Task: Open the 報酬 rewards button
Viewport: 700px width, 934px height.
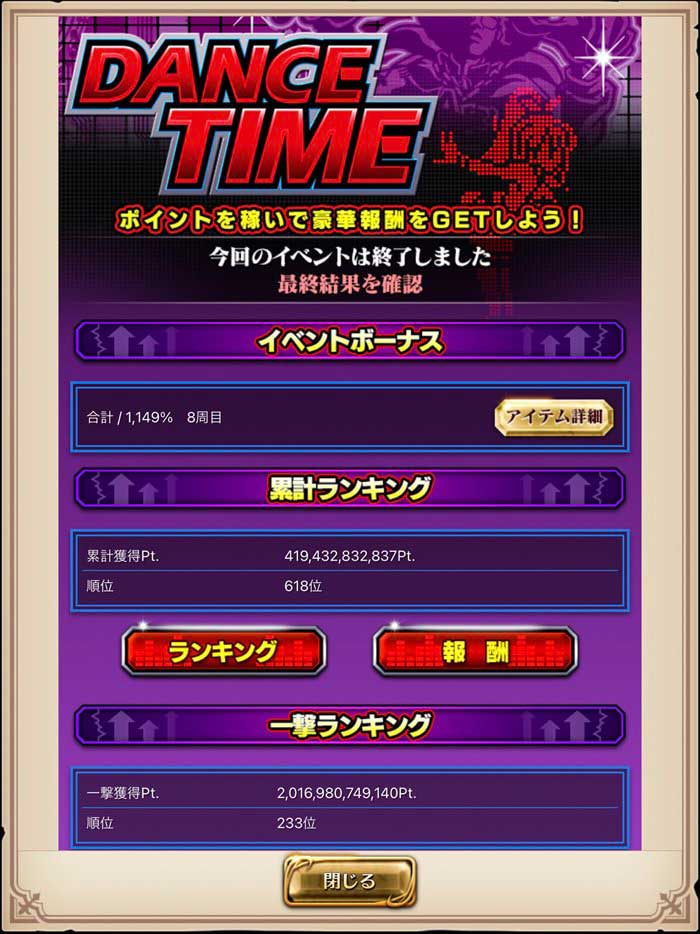Action: point(475,651)
